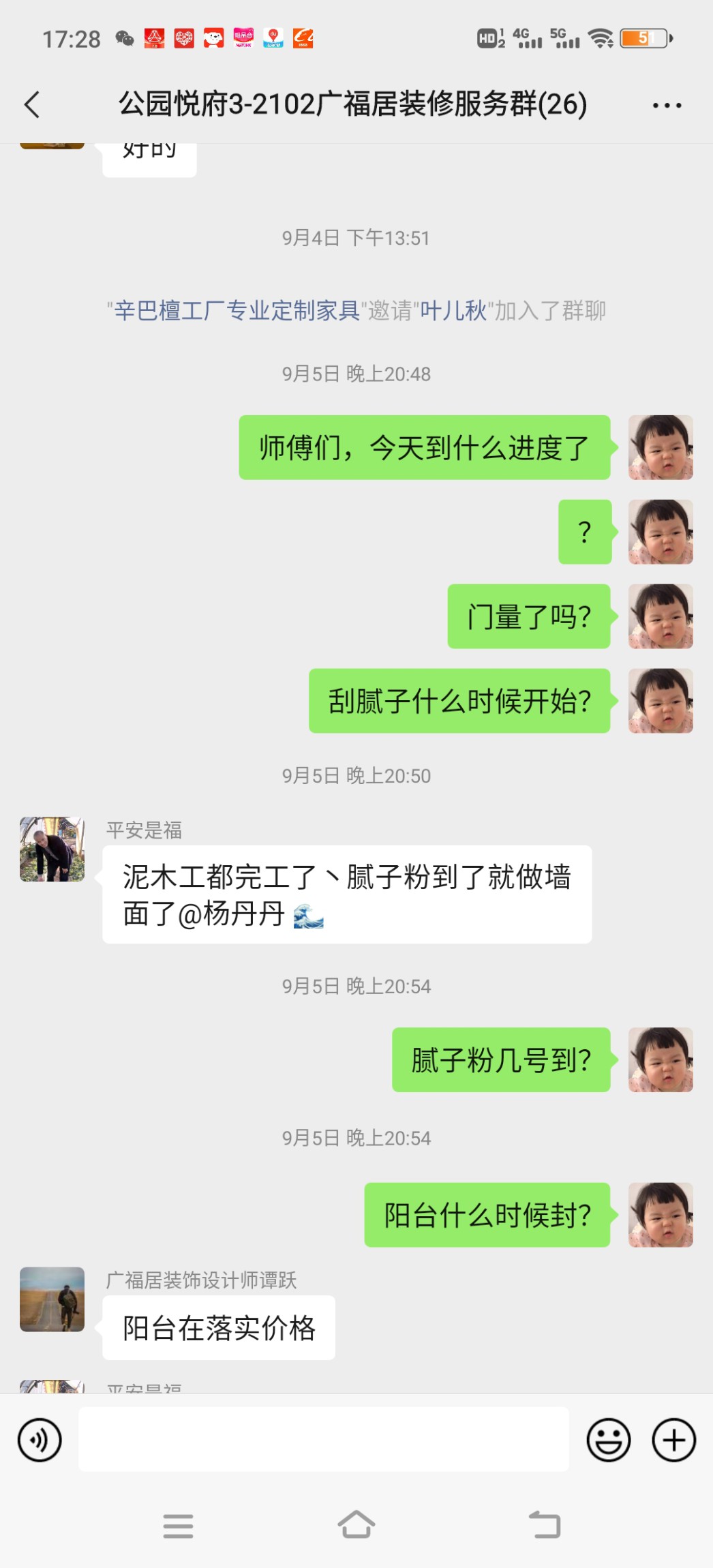Open 辛巴檀工厂专业定制家具's profile link
The image size is (713, 1568).
click(x=237, y=311)
